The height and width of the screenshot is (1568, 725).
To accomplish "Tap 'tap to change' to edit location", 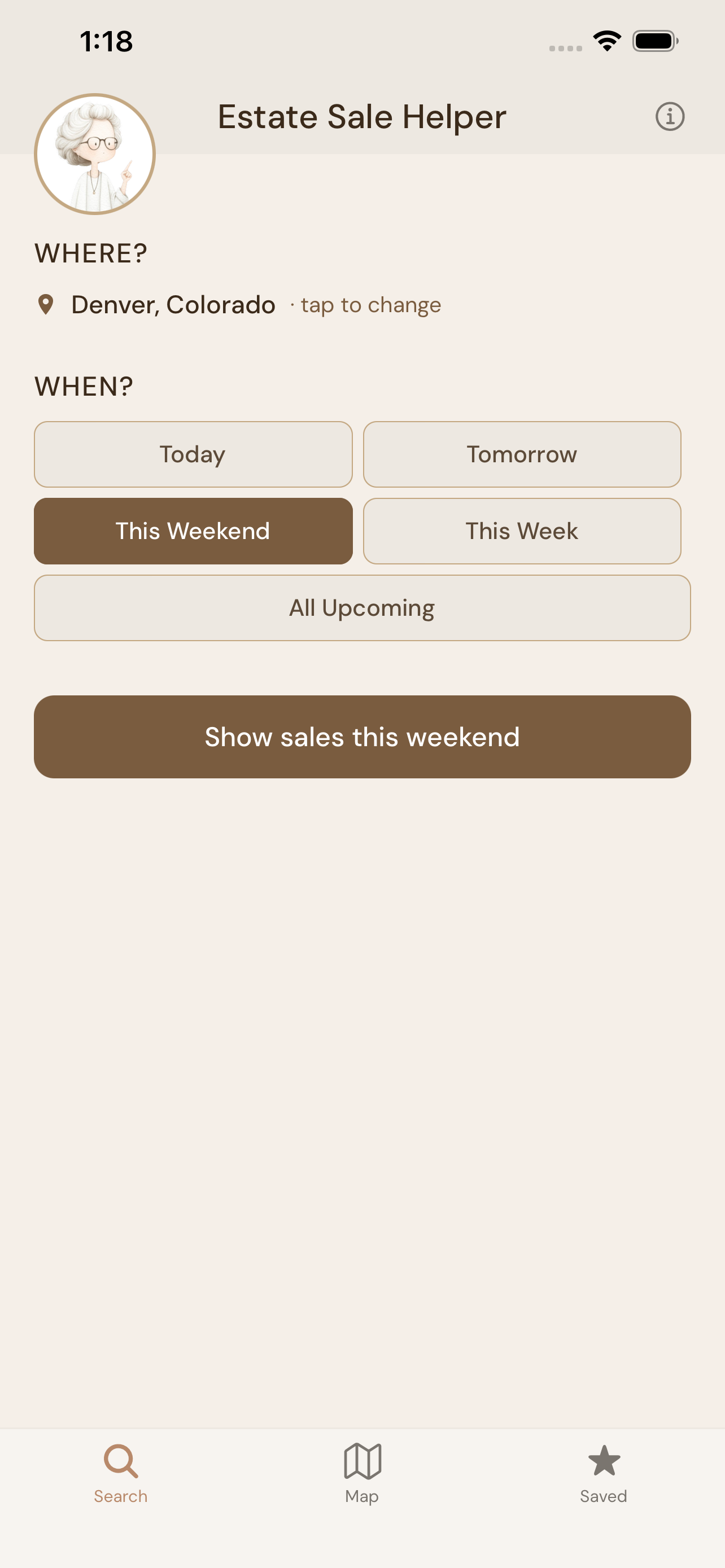I will pos(369,304).
